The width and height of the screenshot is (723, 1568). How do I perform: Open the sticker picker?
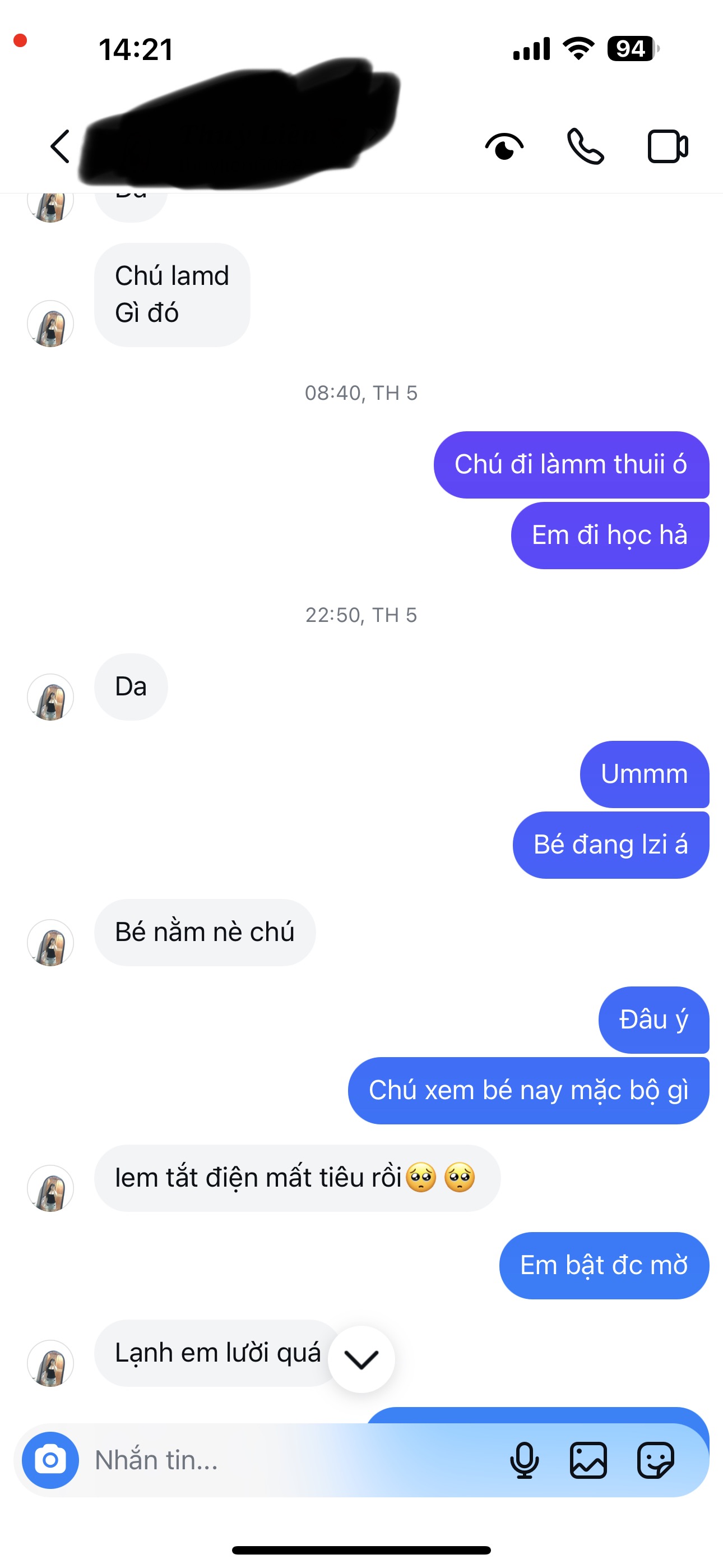(655, 1460)
